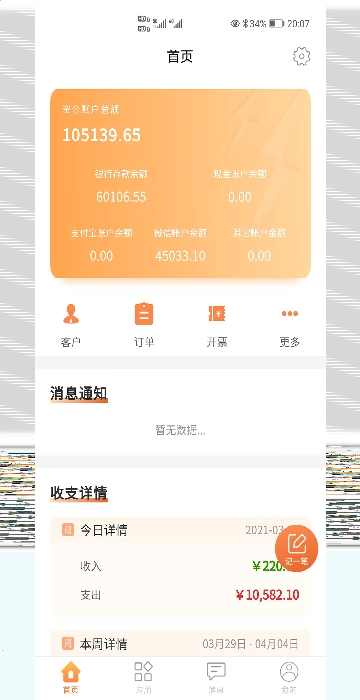Go to the 我的 profile tab

289,678
